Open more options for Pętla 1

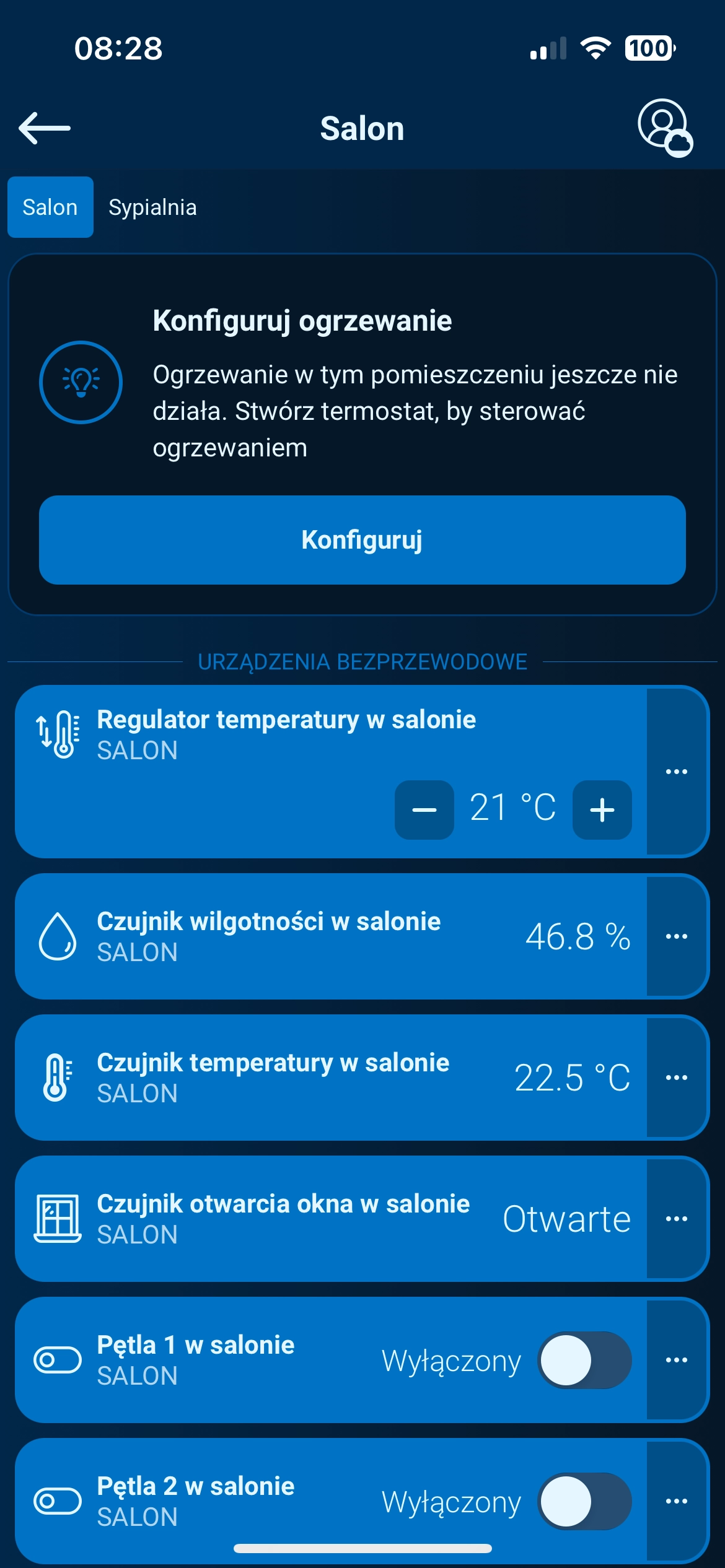[x=676, y=1360]
